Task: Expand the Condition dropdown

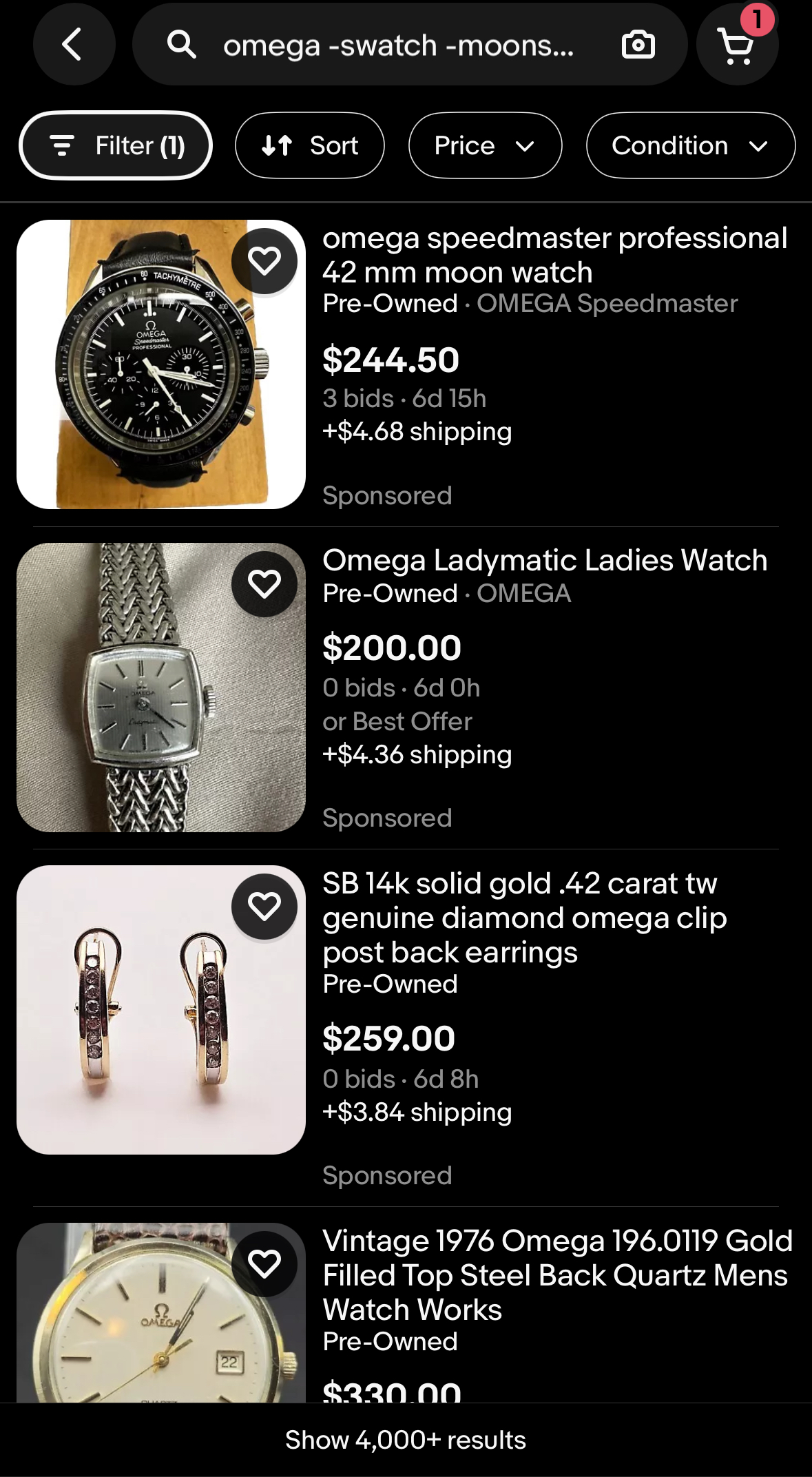Action: [x=690, y=145]
